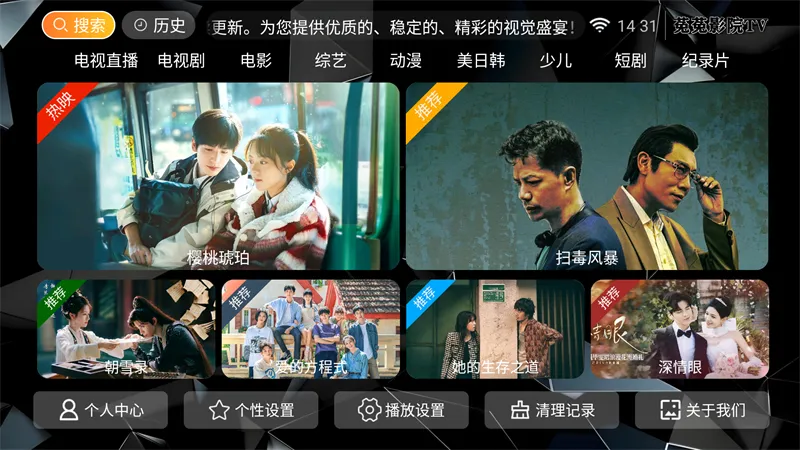Go to the 电影 tab
The width and height of the screenshot is (800, 450).
click(x=256, y=60)
